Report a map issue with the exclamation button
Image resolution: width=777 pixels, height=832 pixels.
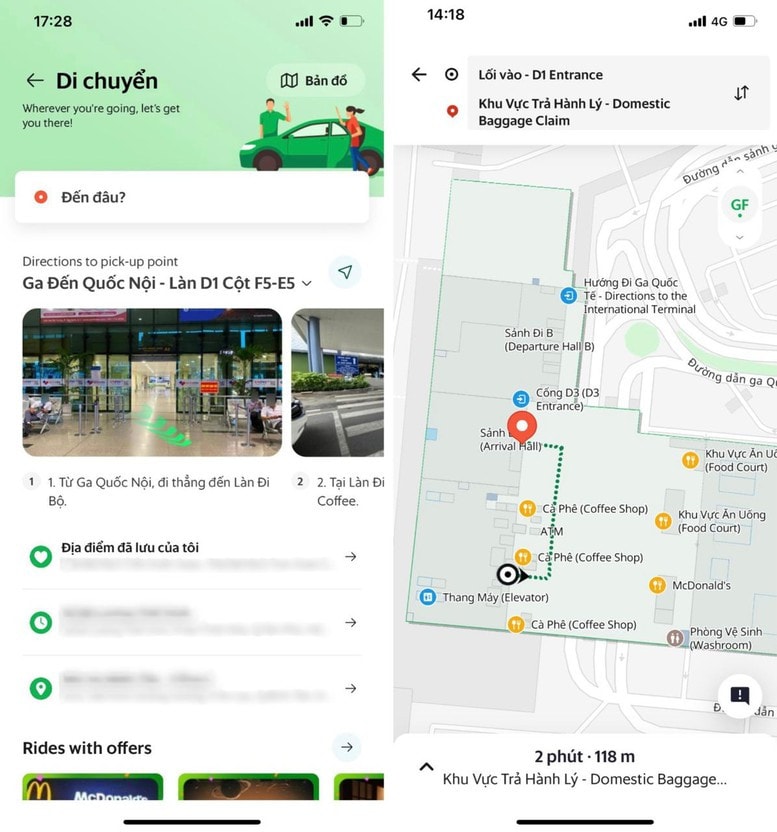pos(740,696)
